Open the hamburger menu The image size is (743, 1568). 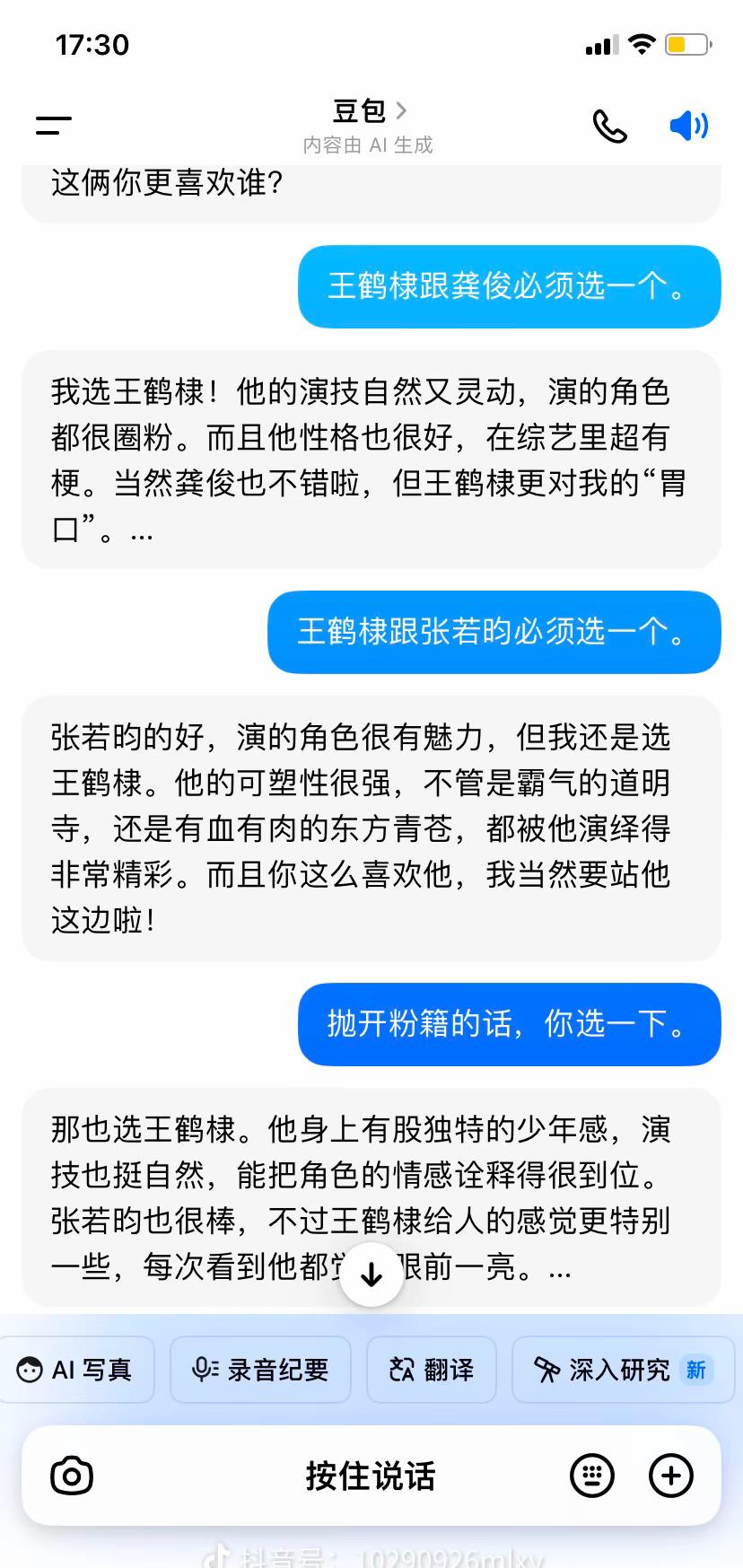click(x=53, y=126)
